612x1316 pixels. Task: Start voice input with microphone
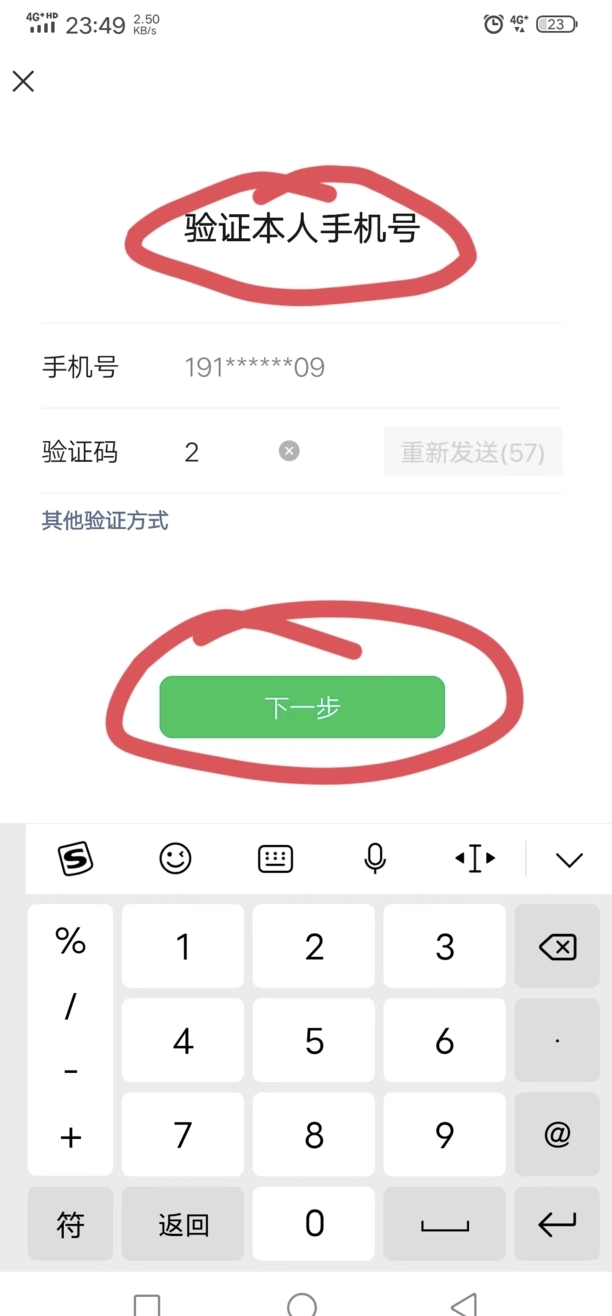click(x=375, y=858)
